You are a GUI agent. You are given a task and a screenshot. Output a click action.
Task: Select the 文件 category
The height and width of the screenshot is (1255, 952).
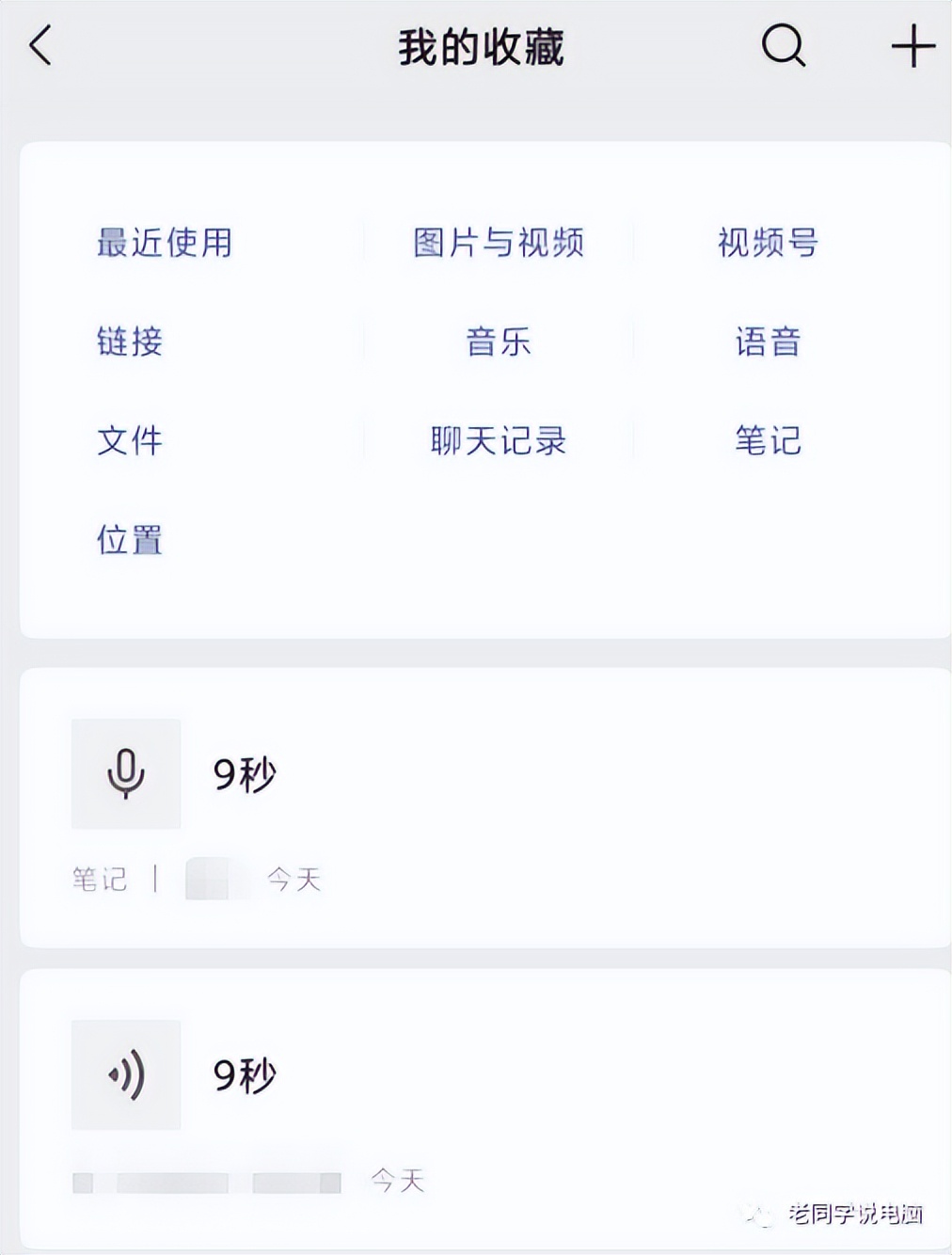point(130,440)
